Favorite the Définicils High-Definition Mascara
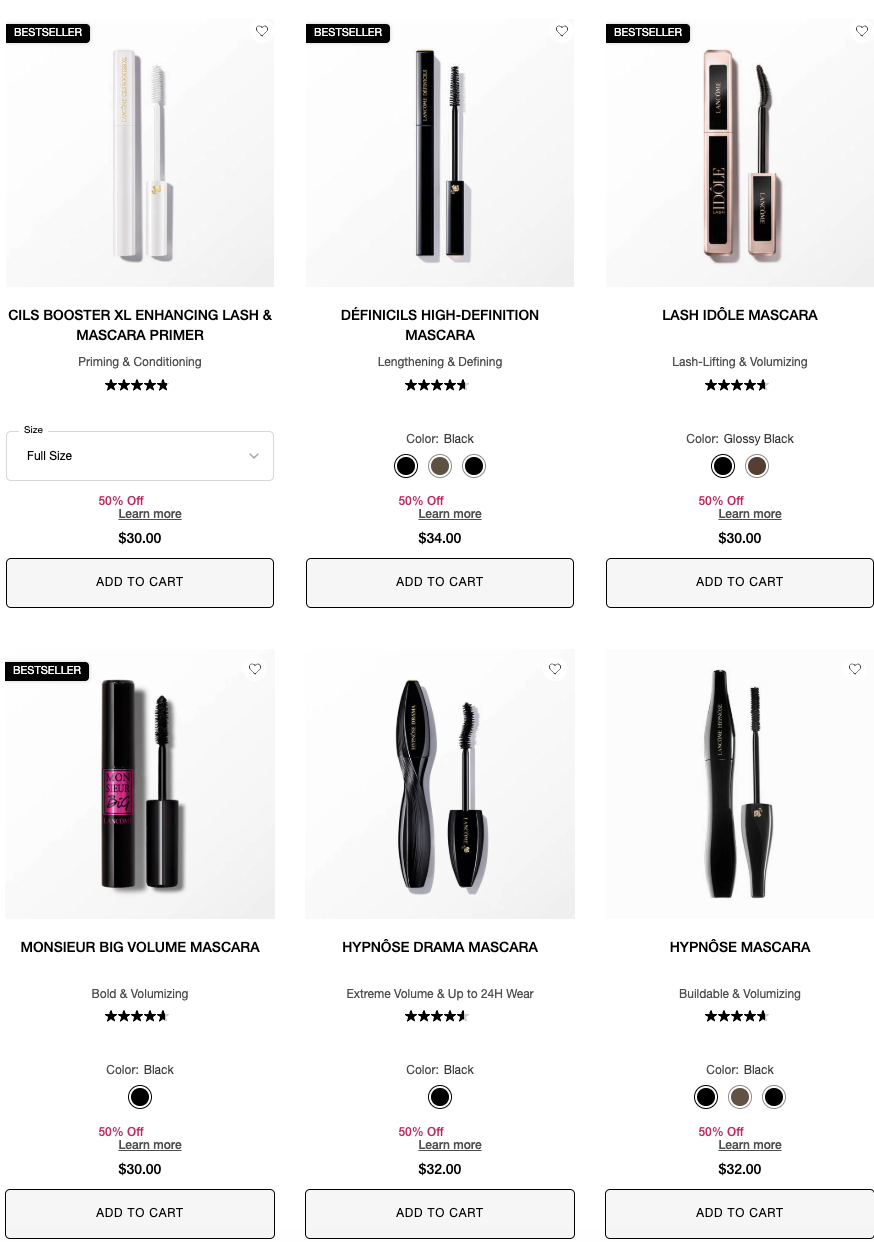 562,31
